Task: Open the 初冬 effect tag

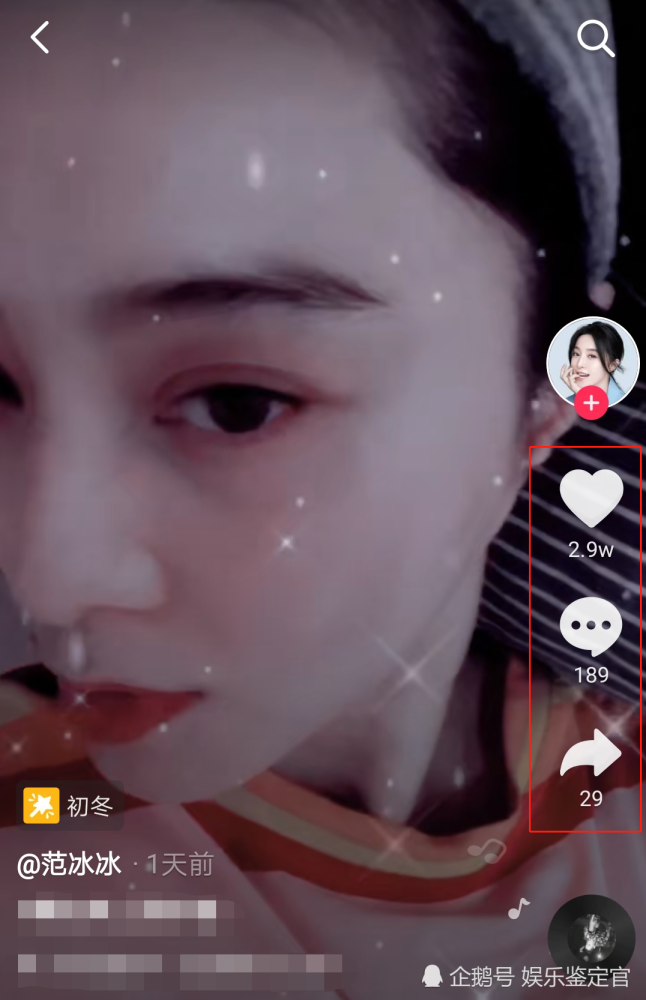Action: pos(70,806)
